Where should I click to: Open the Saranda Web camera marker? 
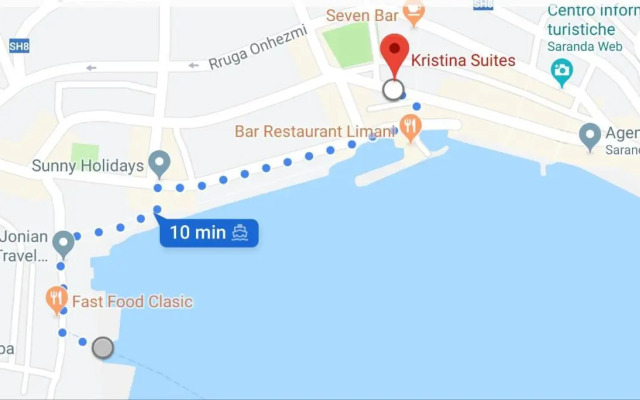[x=562, y=70]
